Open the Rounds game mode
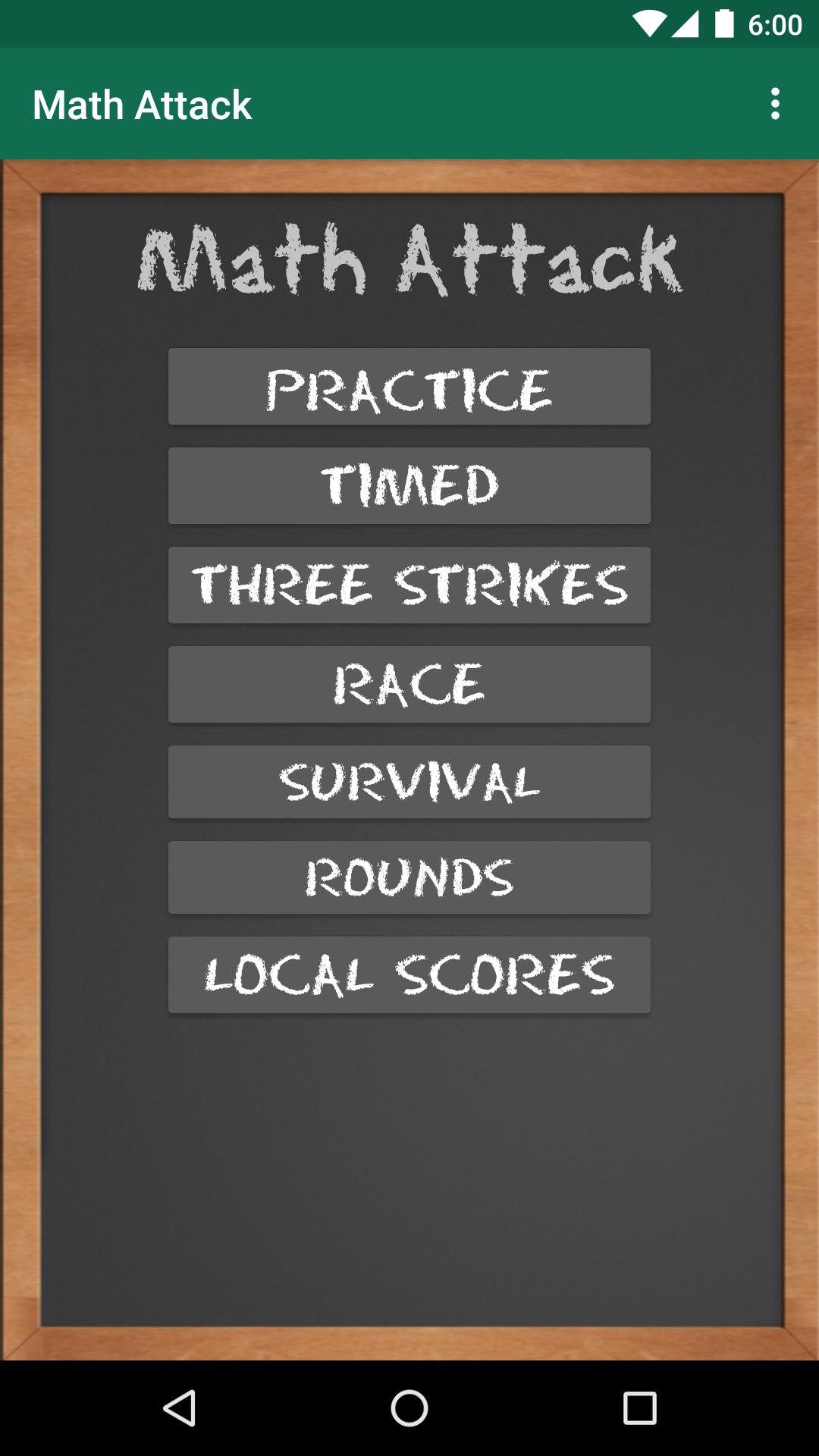This screenshot has width=819, height=1456. point(409,877)
